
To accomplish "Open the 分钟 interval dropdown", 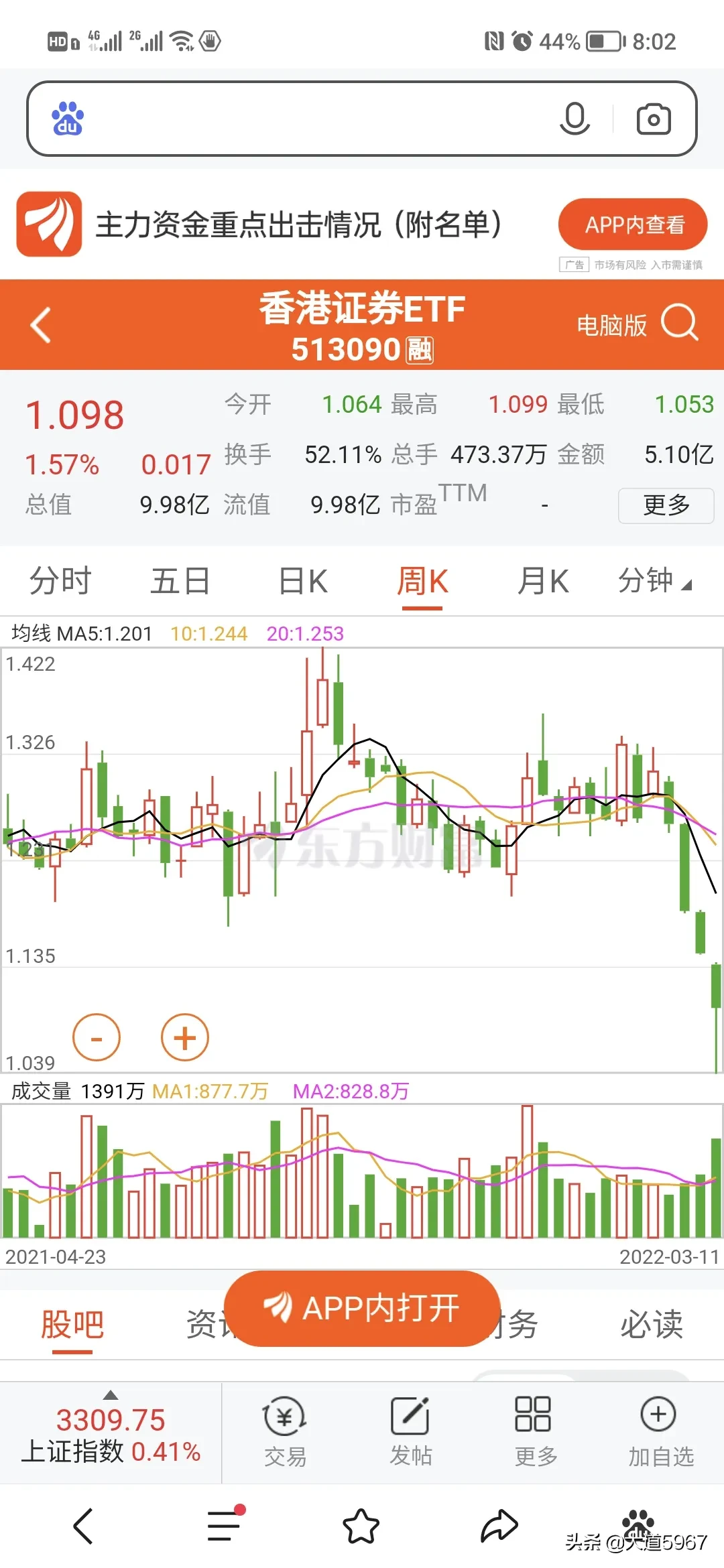I will (654, 580).
